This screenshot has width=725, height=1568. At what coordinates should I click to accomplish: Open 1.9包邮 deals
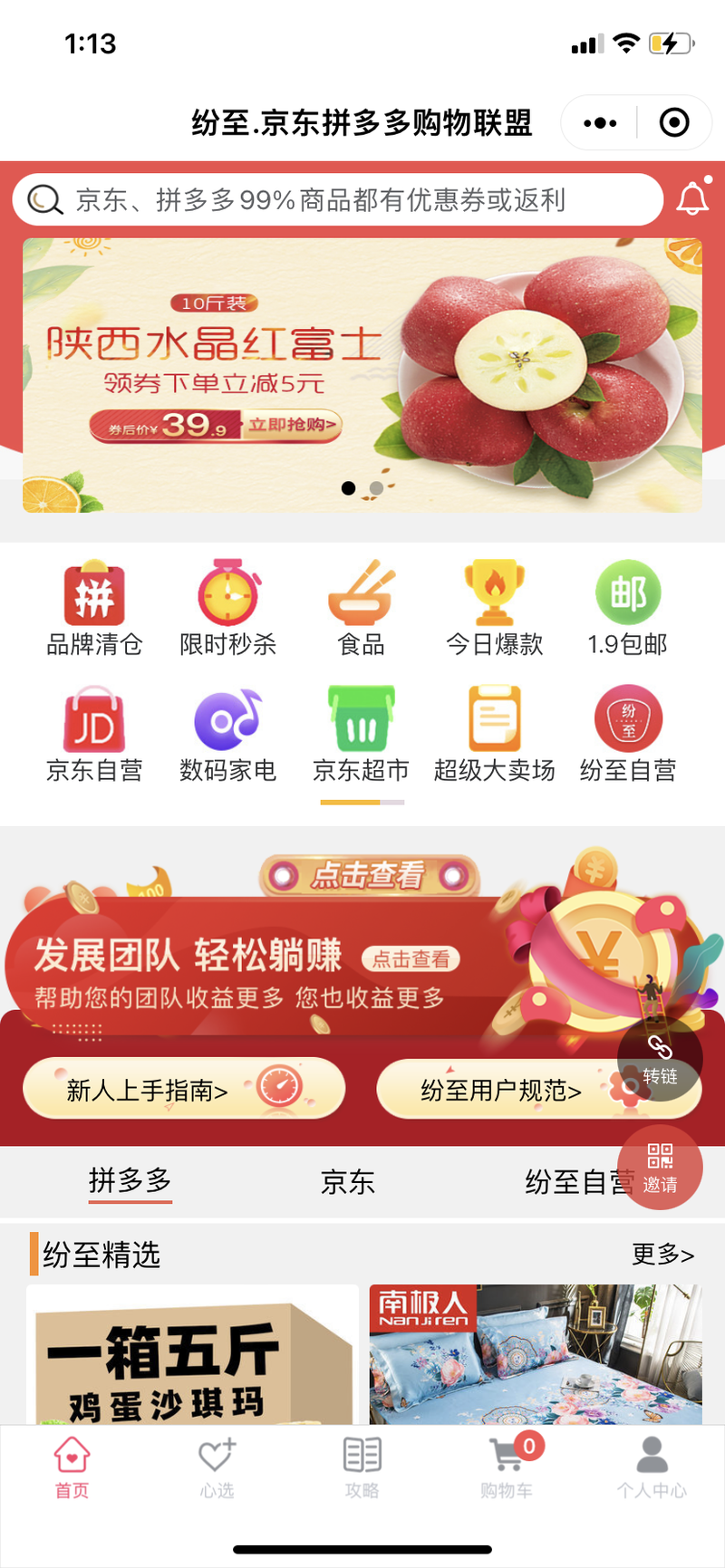click(x=628, y=608)
